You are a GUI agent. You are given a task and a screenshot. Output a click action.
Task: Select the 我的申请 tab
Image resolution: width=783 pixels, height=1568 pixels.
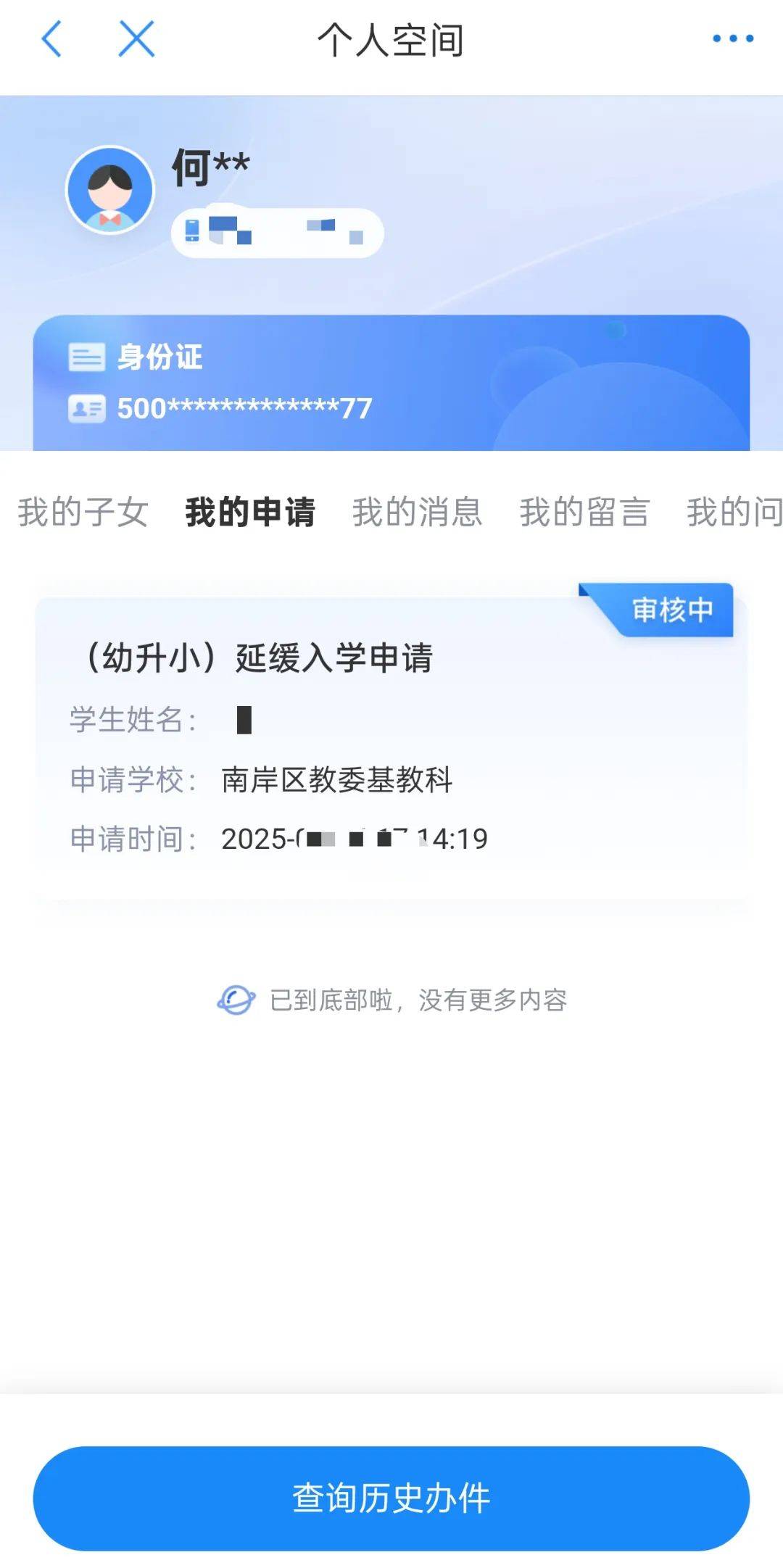coord(250,512)
